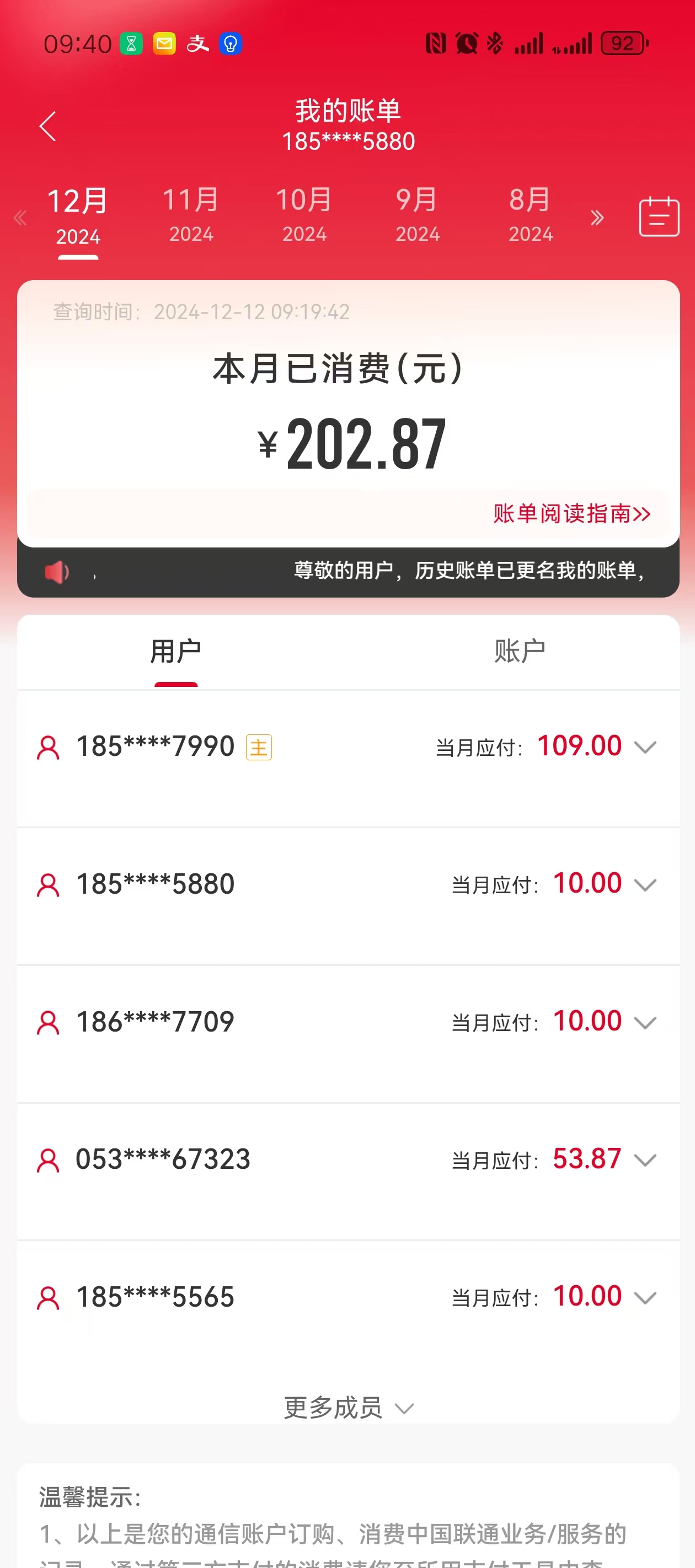Viewport: 695px width, 1568px height.
Task: Select the 11月 2024 bill
Action: (x=191, y=216)
